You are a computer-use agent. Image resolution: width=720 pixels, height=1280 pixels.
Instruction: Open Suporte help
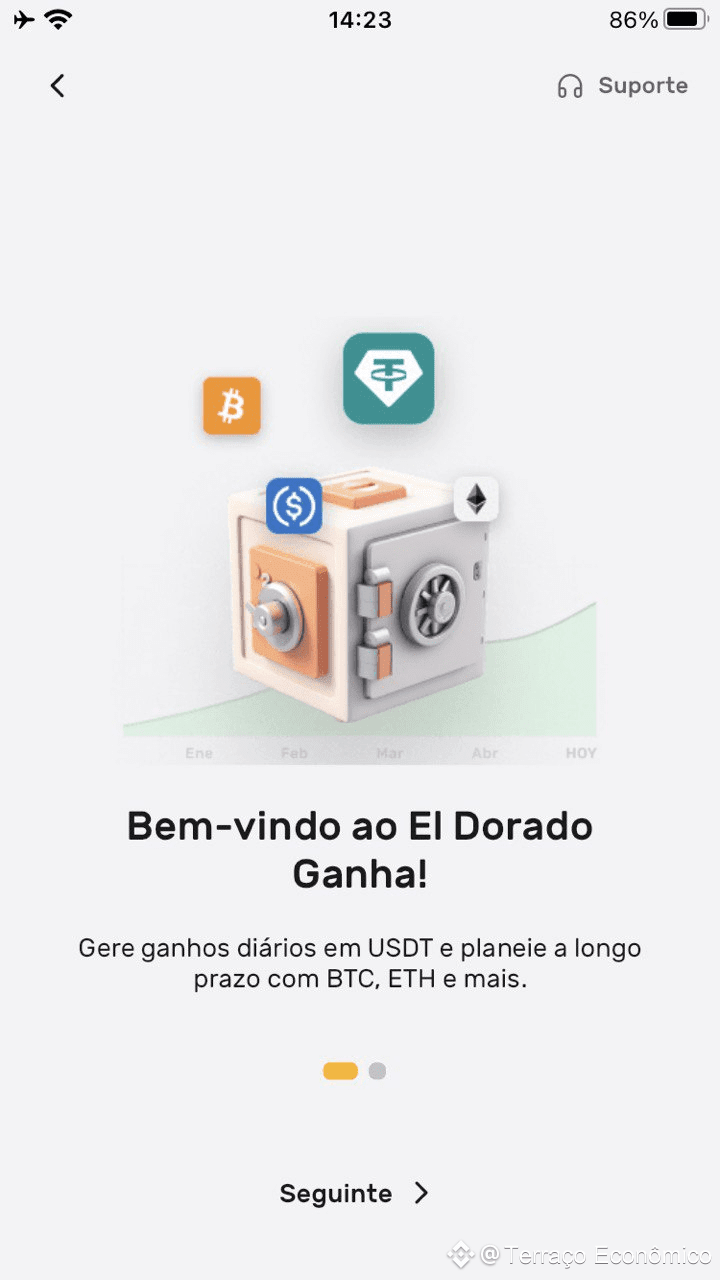point(622,86)
